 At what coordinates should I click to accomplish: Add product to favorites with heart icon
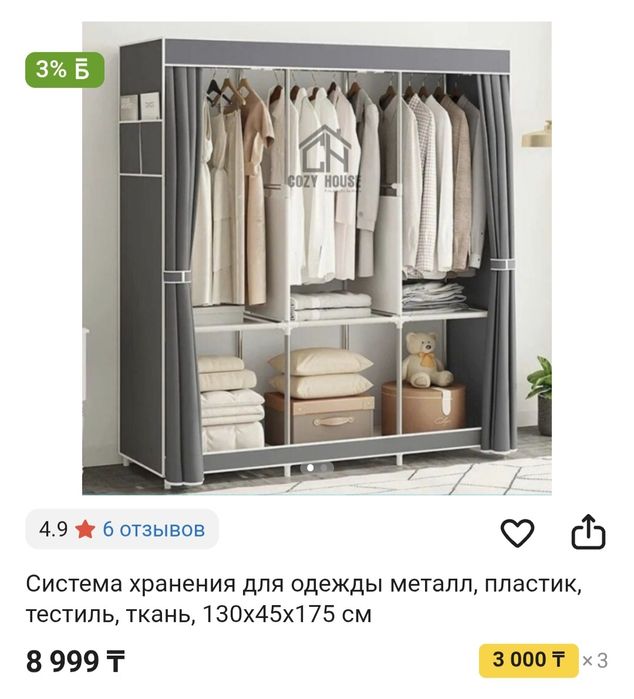tap(517, 534)
